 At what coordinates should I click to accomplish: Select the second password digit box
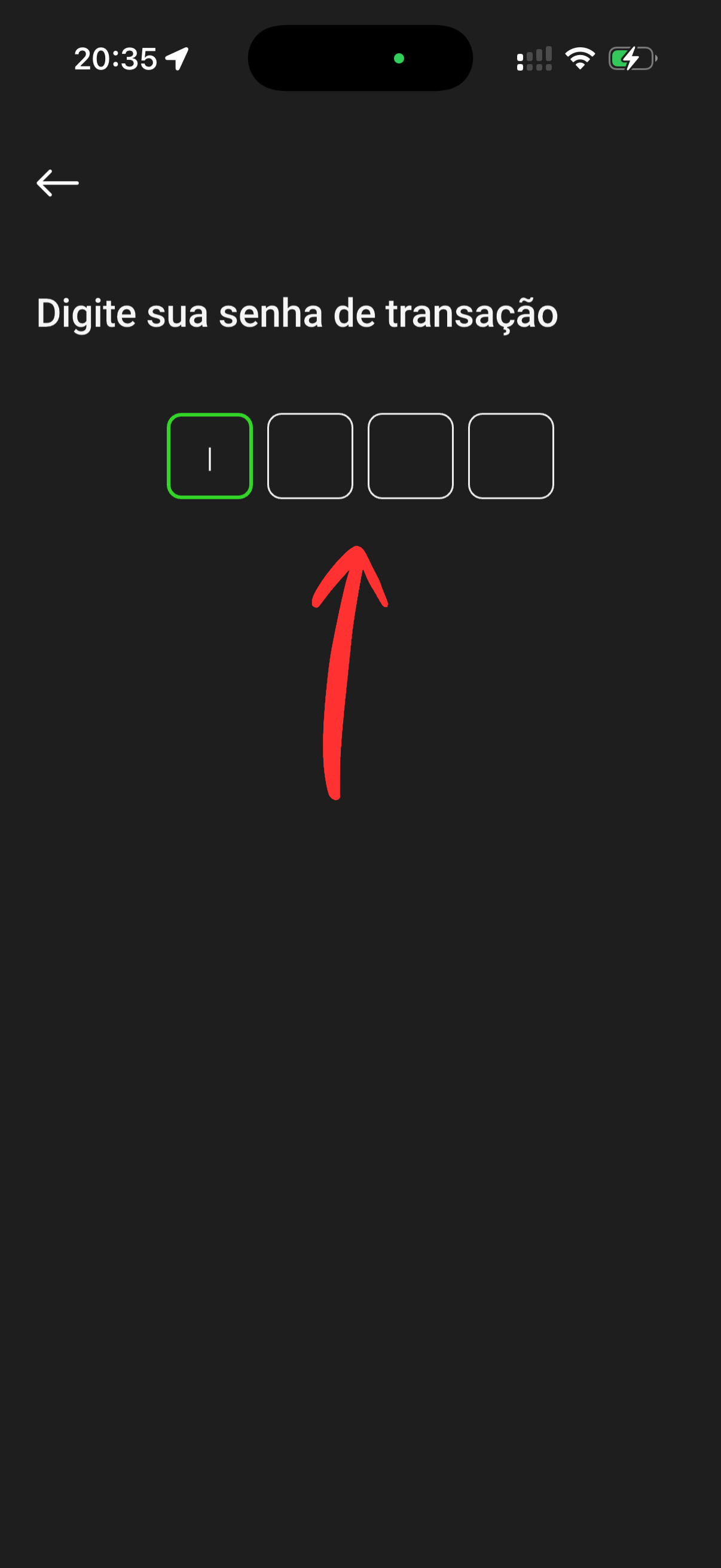pyautogui.click(x=310, y=456)
